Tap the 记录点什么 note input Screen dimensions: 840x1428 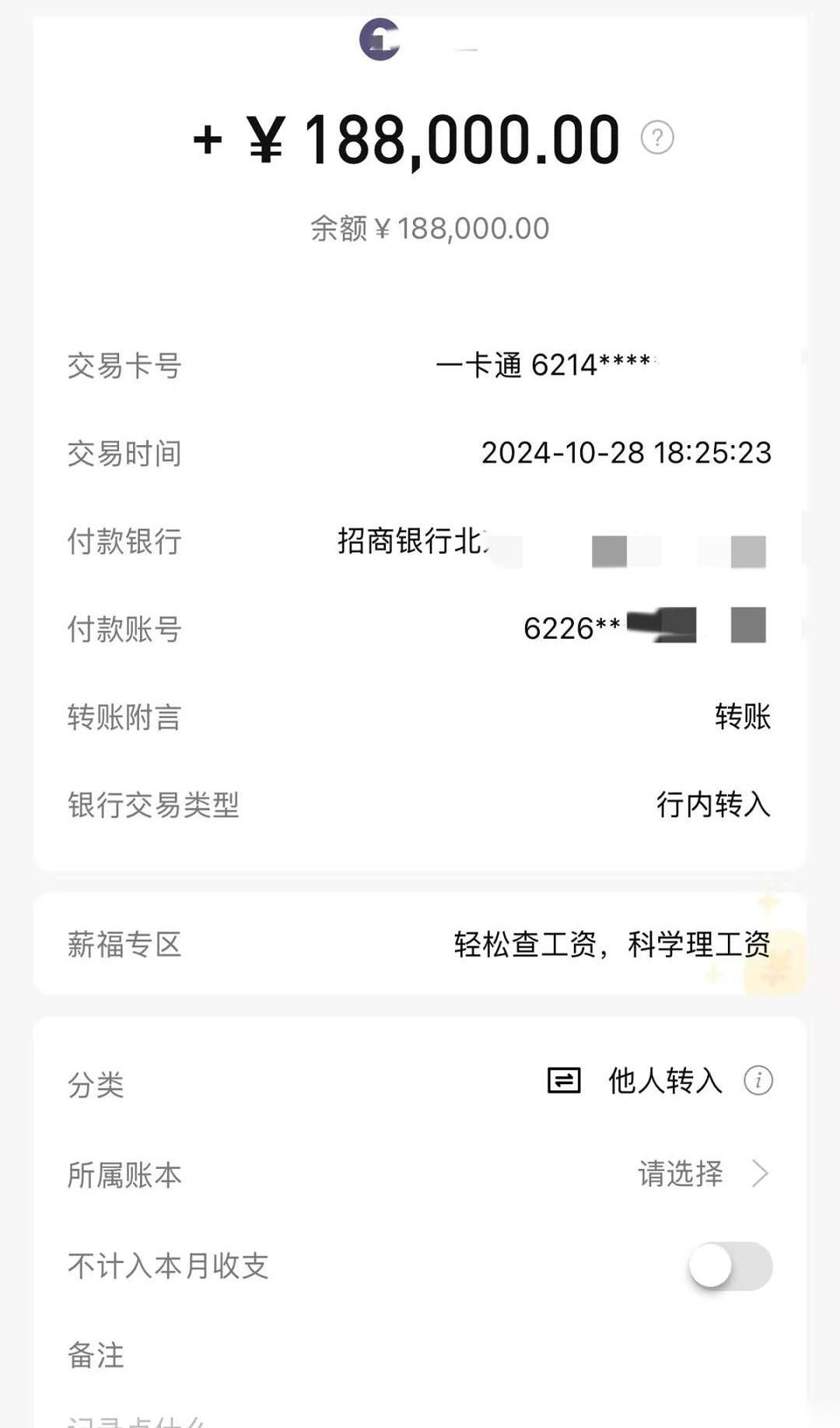click(x=140, y=1423)
